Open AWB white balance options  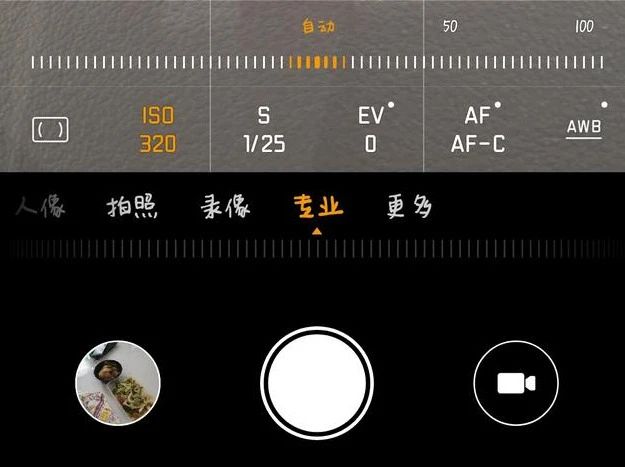click(584, 129)
